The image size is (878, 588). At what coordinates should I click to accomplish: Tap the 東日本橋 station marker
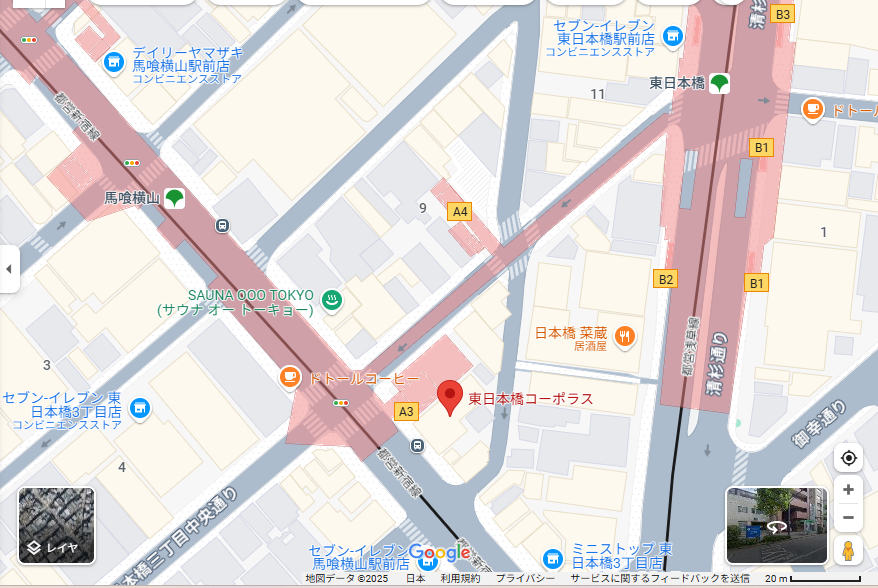tap(719, 83)
